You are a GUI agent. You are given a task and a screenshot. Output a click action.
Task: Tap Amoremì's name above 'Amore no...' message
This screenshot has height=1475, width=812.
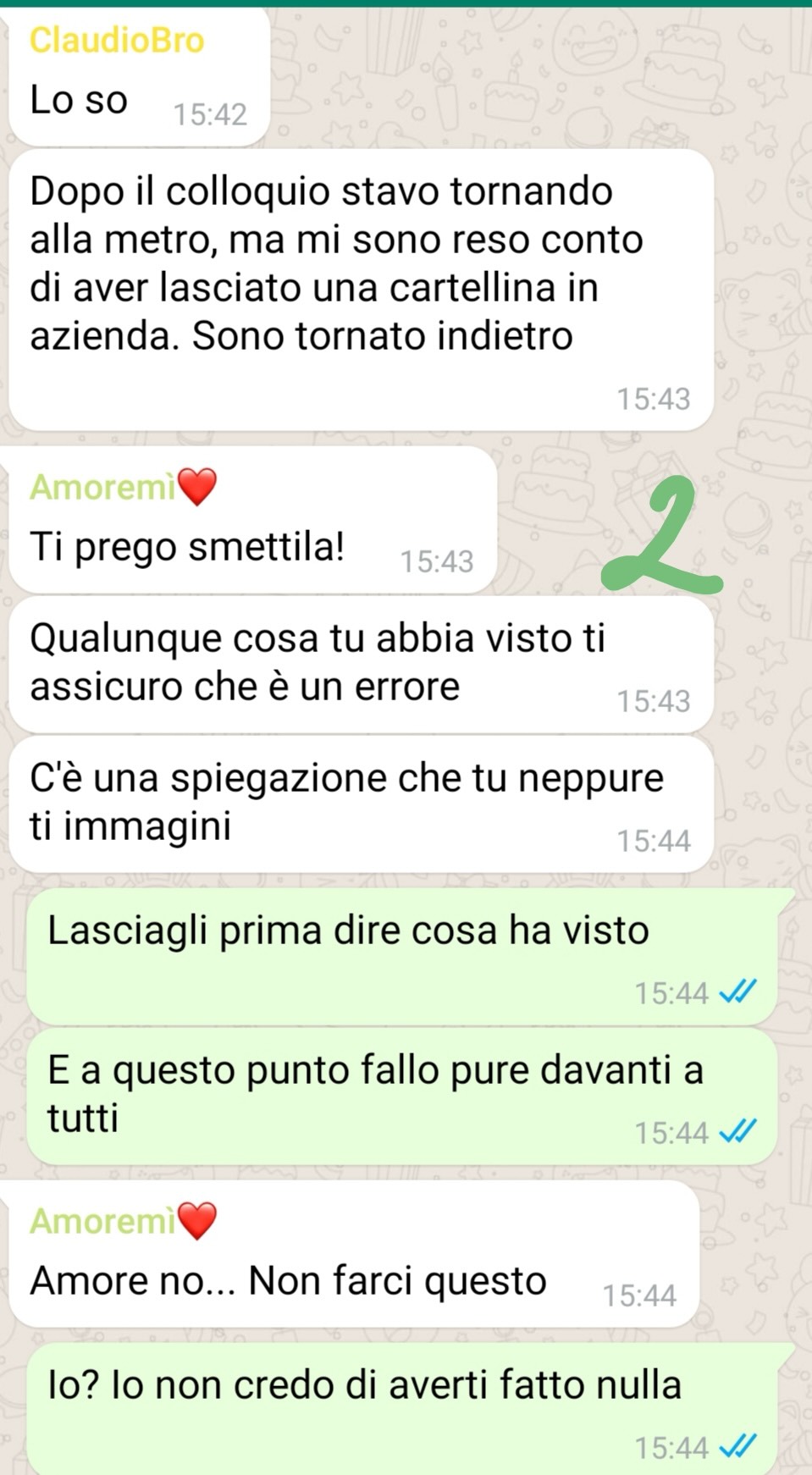coord(124,1221)
